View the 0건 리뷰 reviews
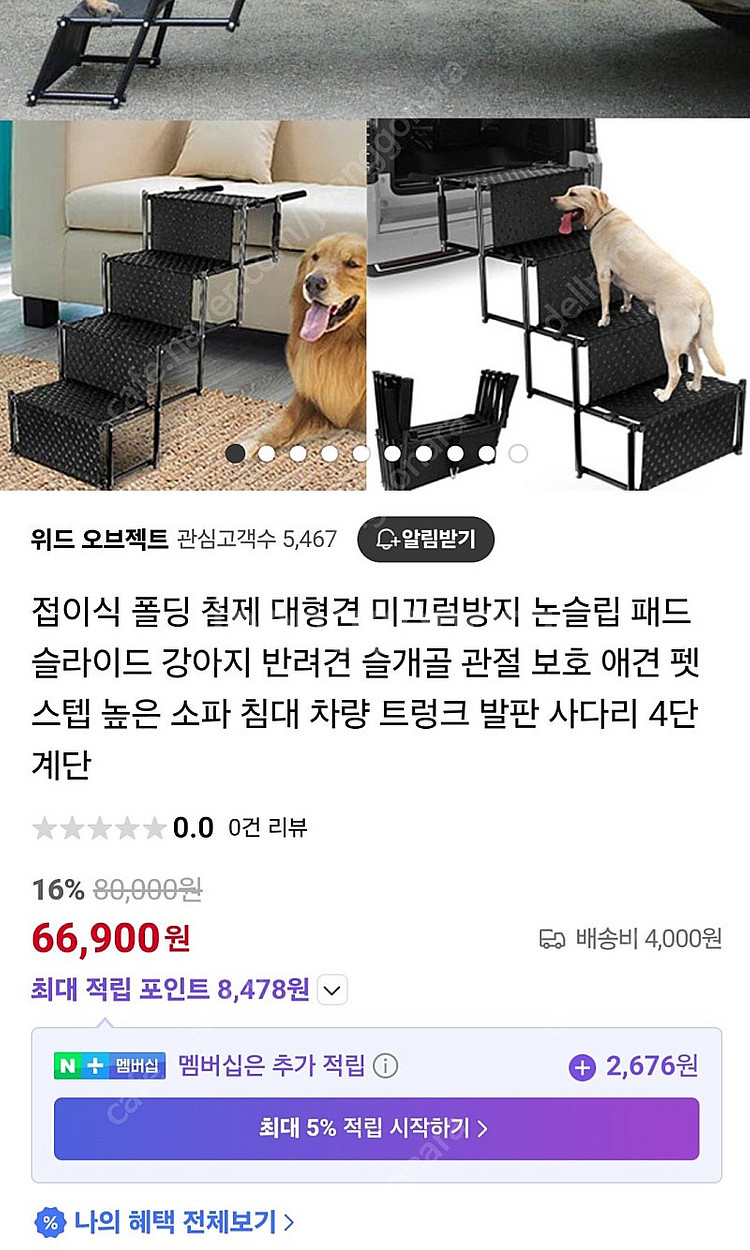The width and height of the screenshot is (750, 1250). [x=268, y=827]
